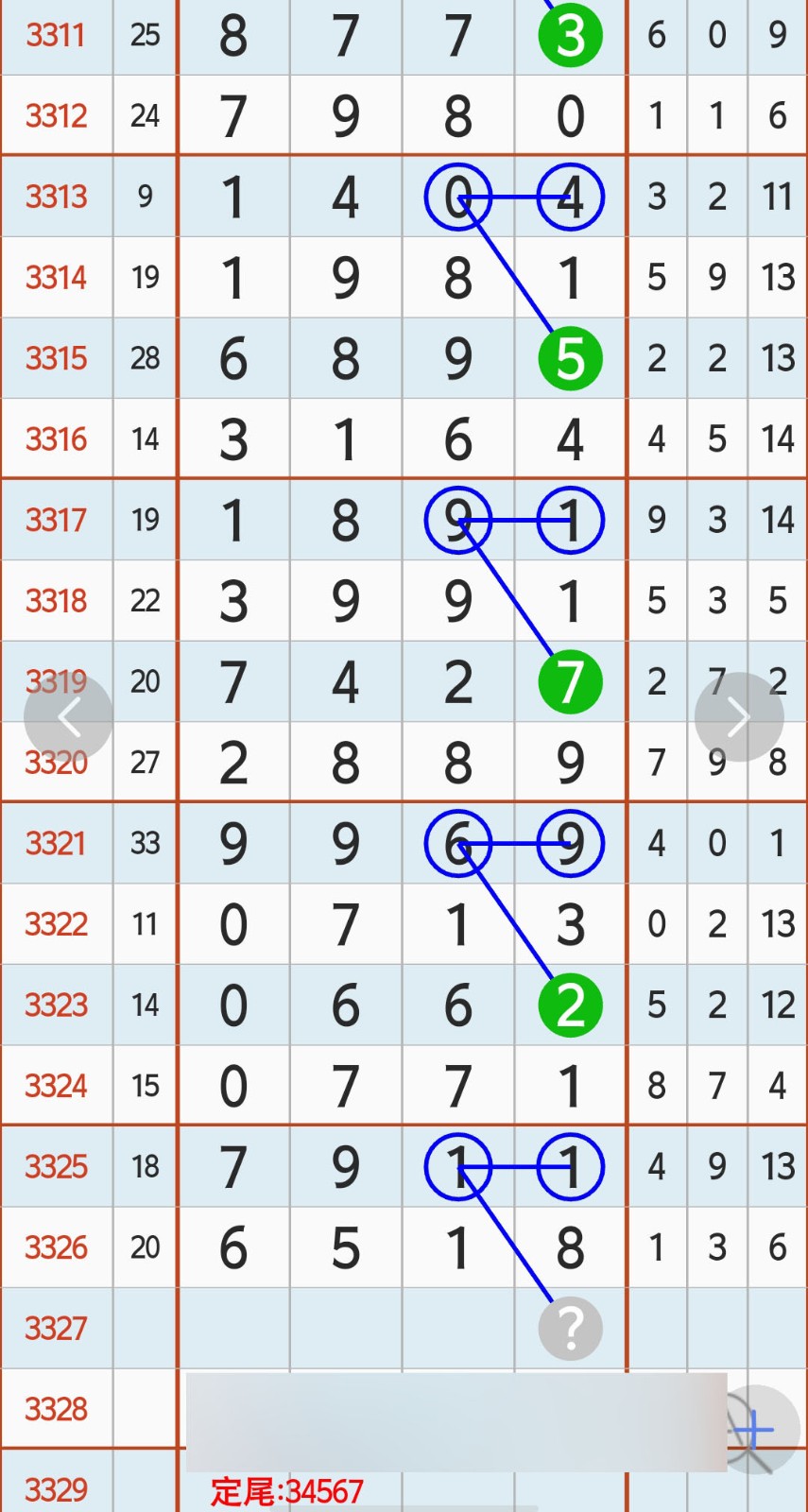This screenshot has width=808, height=1512.
Task: Go to the next image
Action: (739, 717)
